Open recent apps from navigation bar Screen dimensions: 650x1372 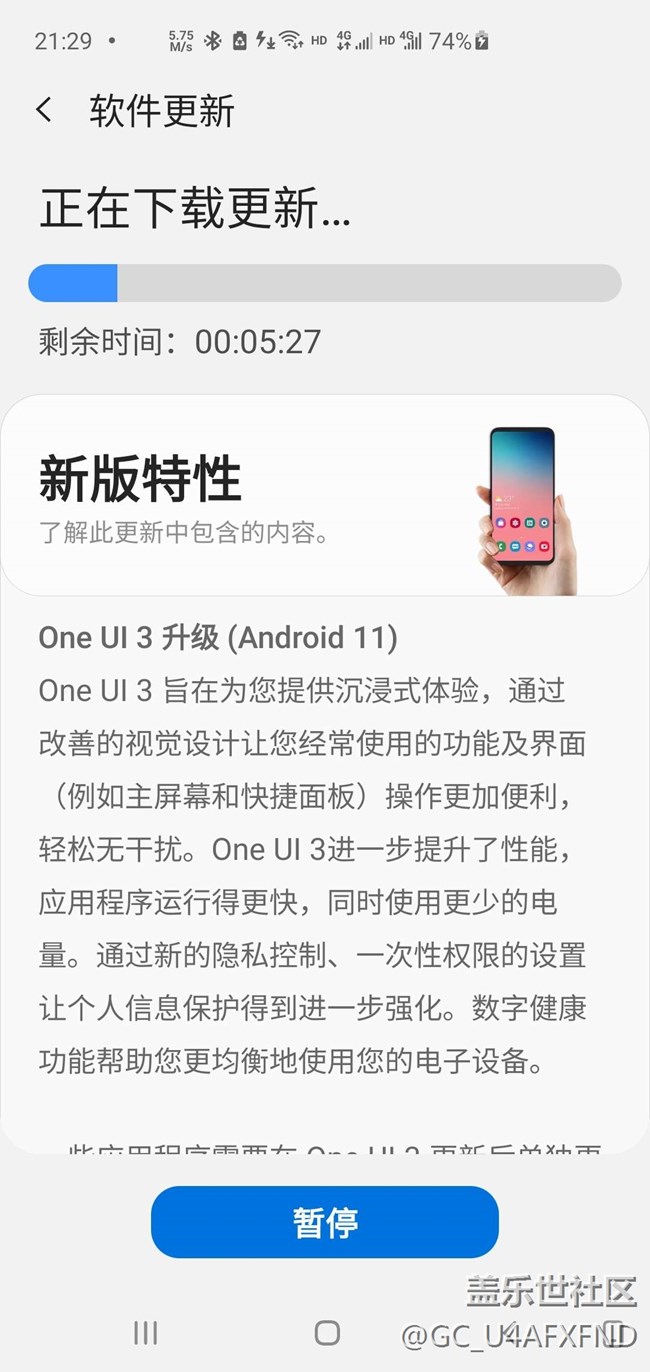[x=146, y=1332]
